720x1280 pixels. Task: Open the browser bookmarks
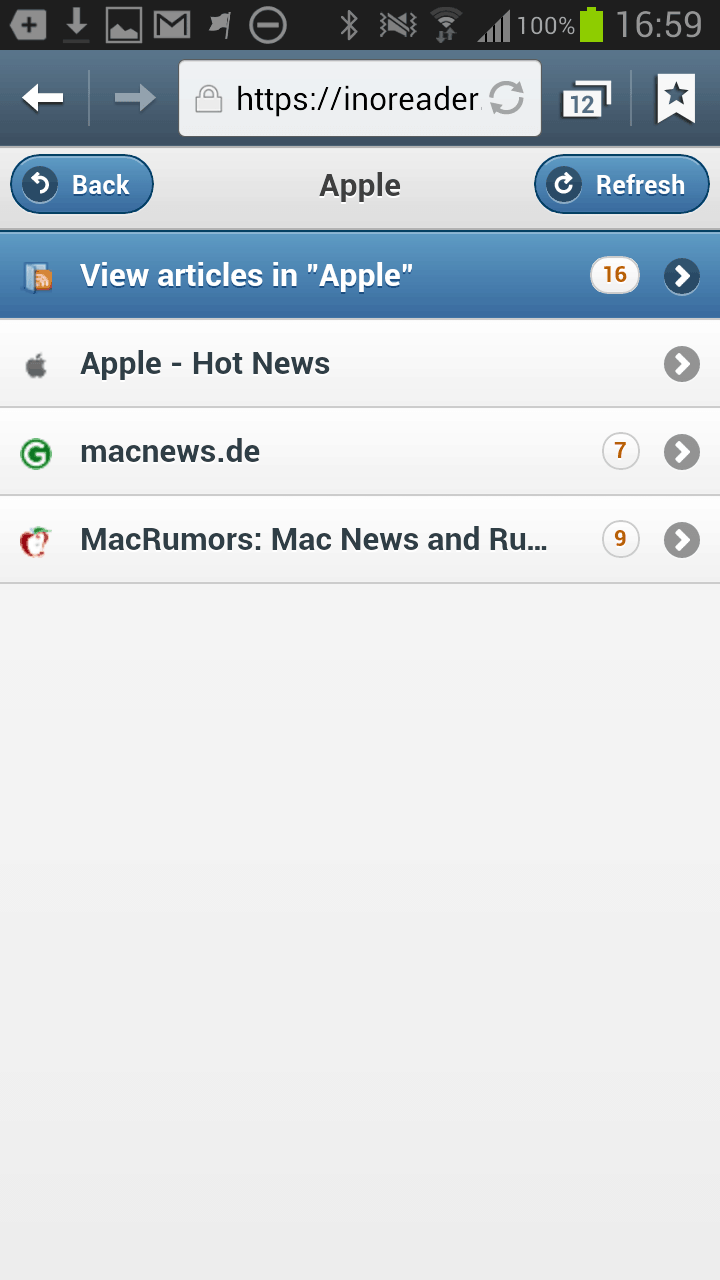676,98
